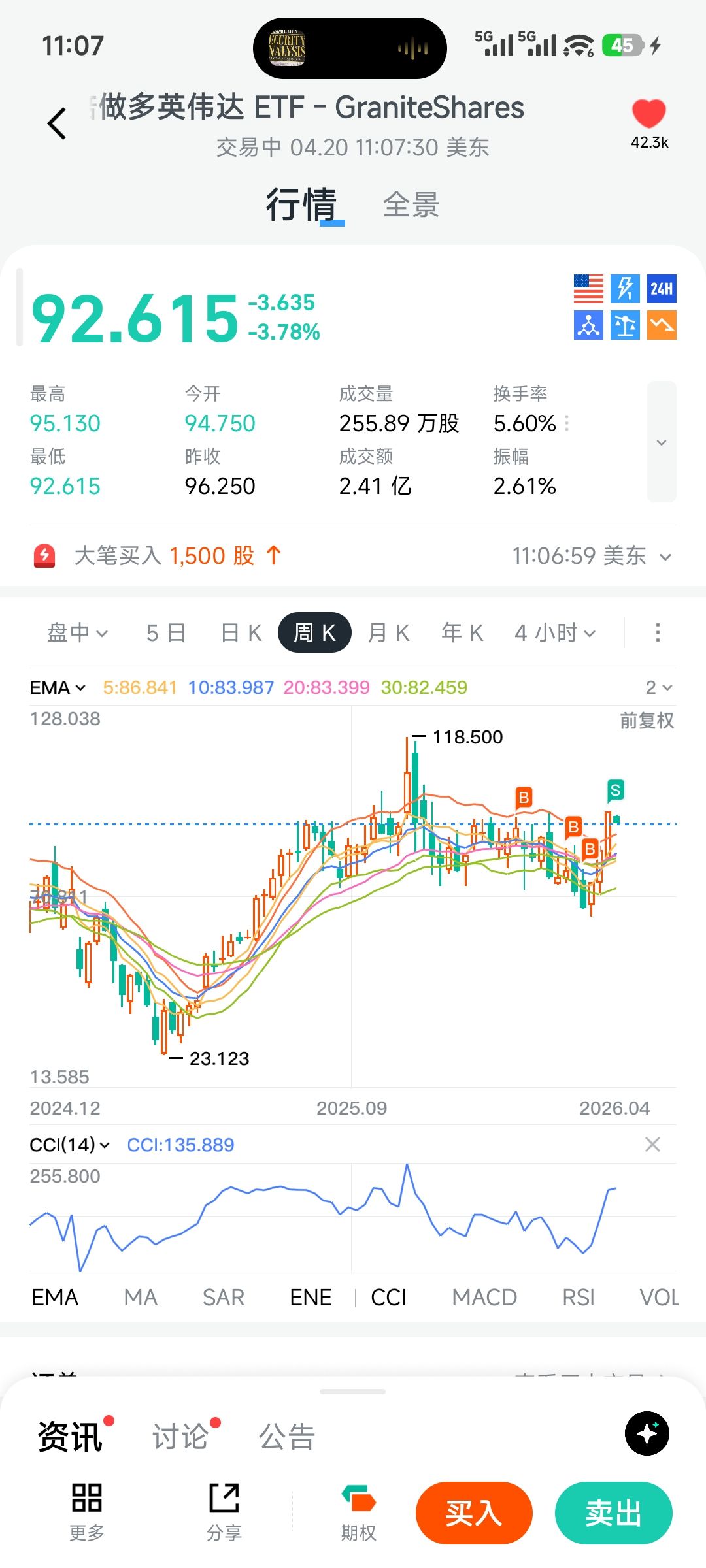Select MACD from the indicator bar
The height and width of the screenshot is (1568, 706).
pos(484,1297)
